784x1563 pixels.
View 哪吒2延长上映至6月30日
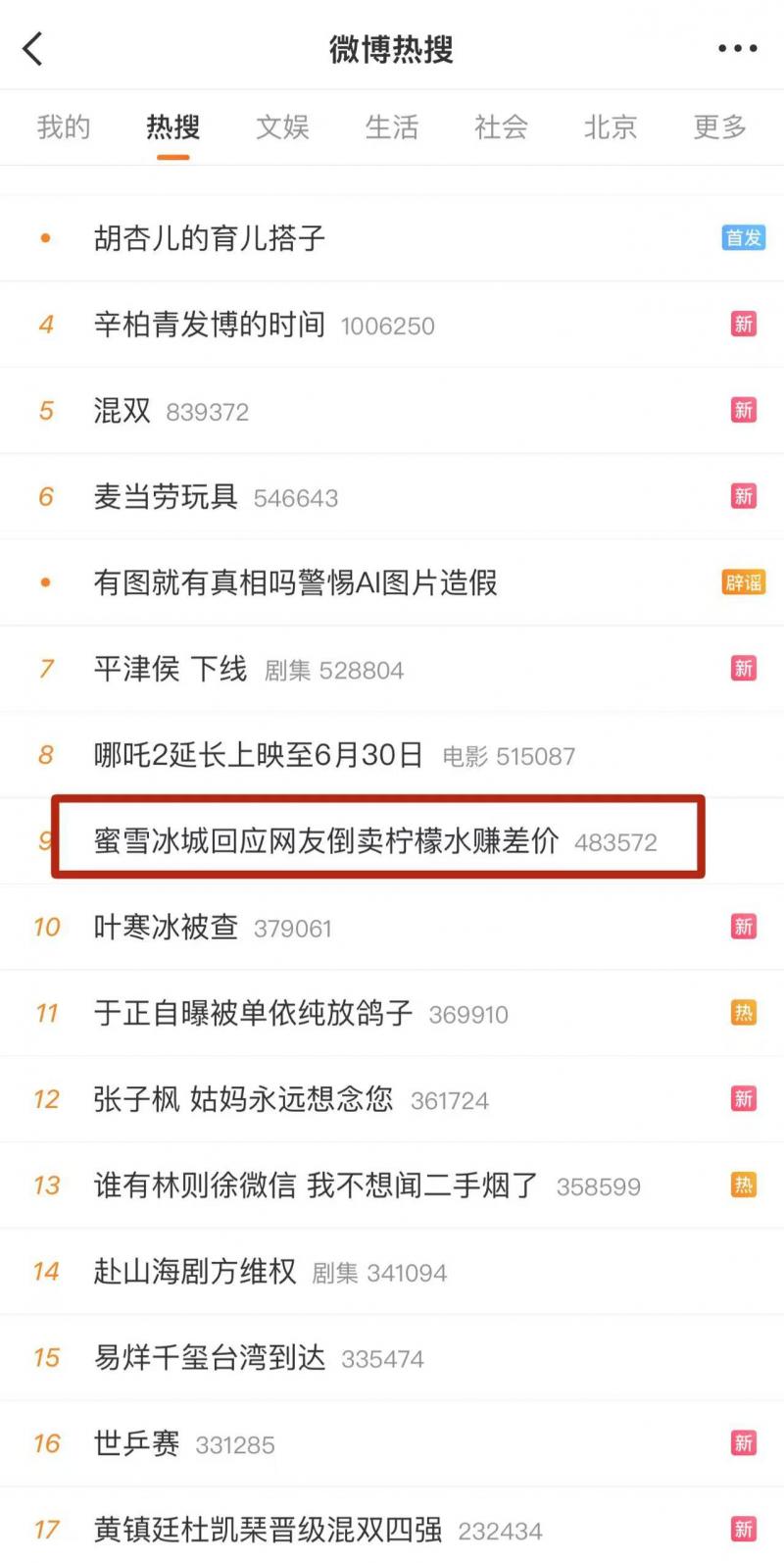tap(392, 755)
